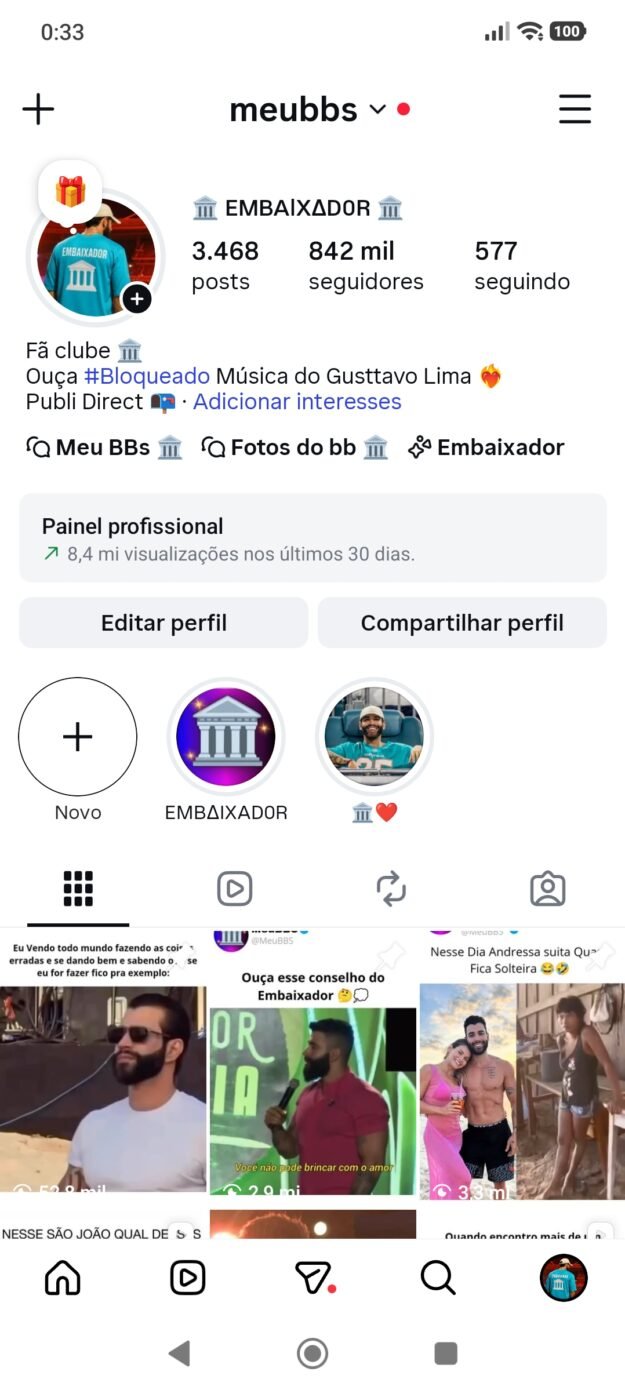Tap Compartilhar perfil button

[x=462, y=623]
